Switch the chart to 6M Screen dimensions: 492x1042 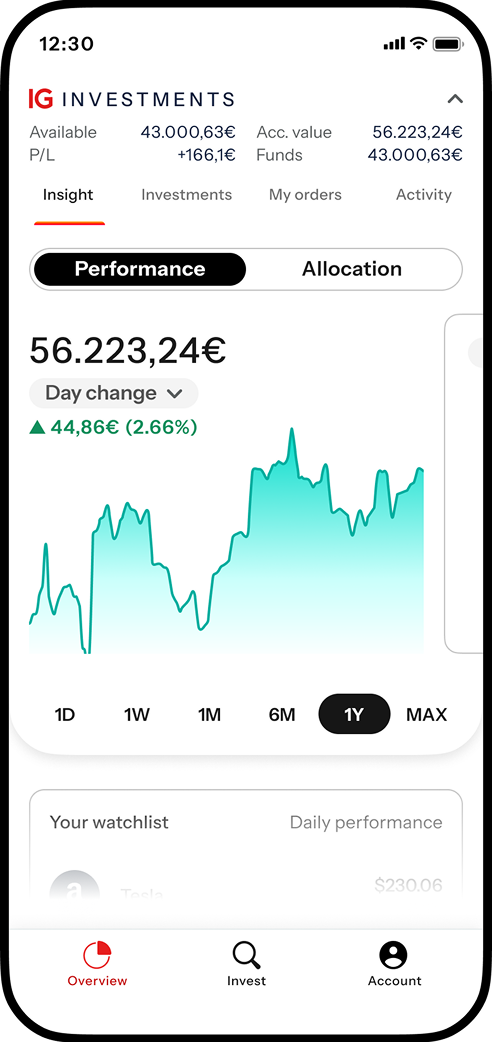click(281, 714)
